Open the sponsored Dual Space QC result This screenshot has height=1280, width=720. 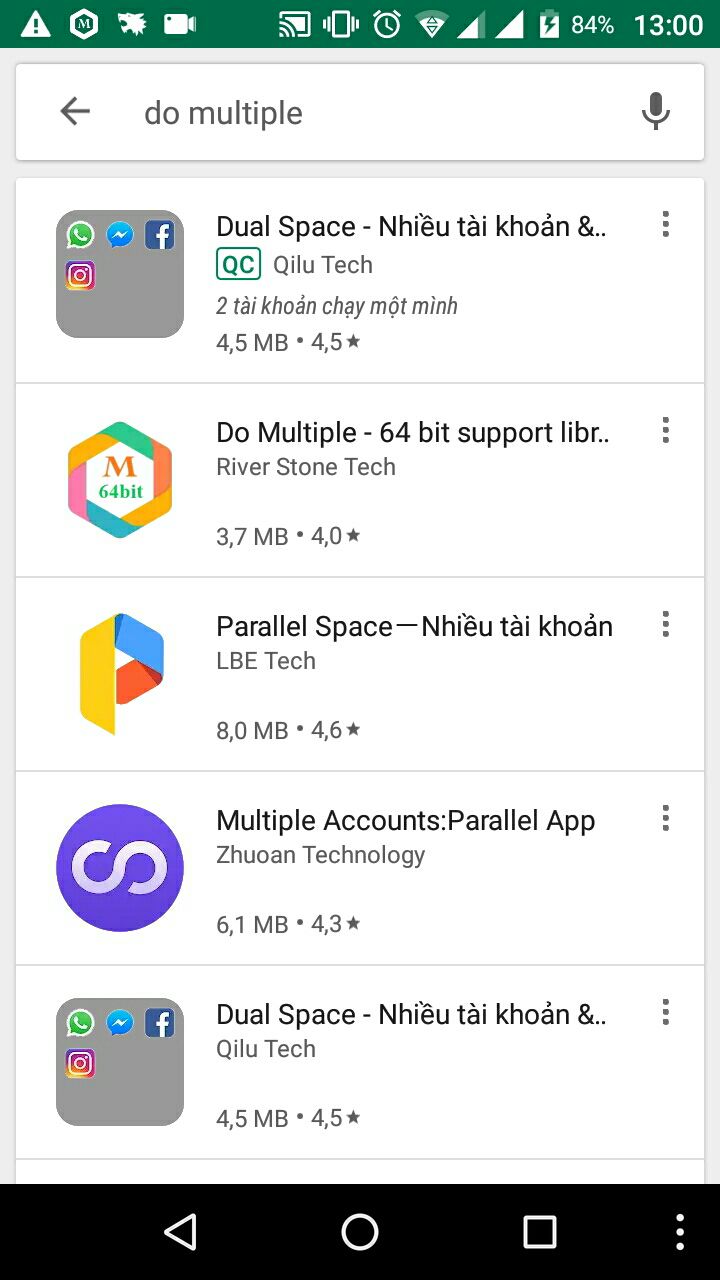[360, 281]
